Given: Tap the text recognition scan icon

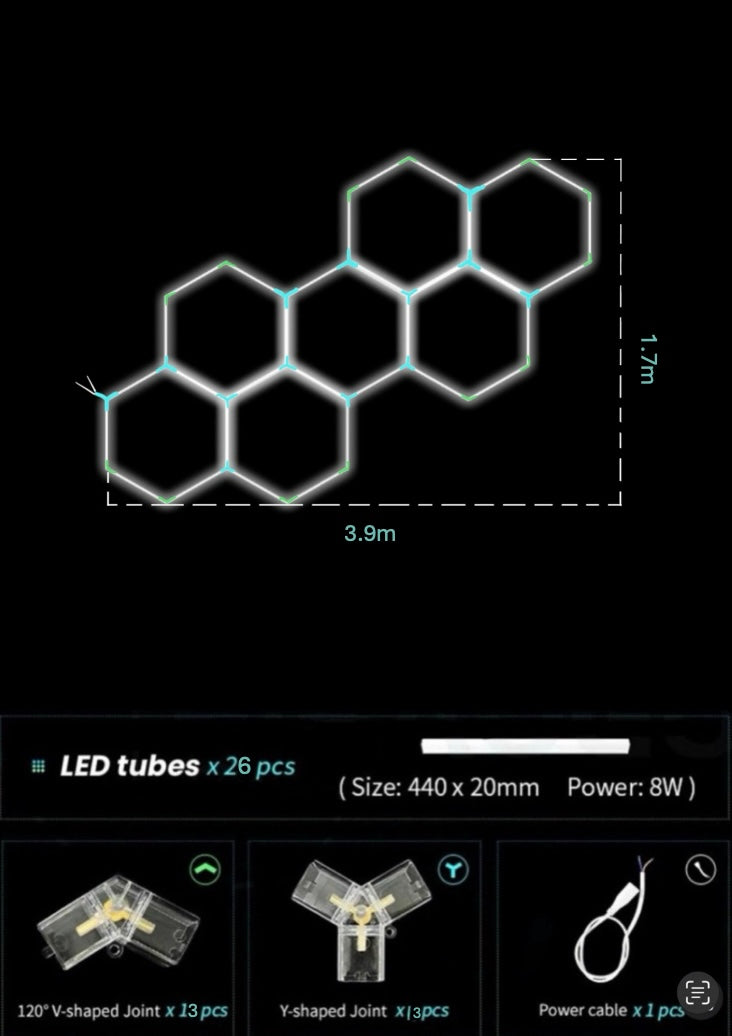Looking at the screenshot, I should [x=697, y=993].
